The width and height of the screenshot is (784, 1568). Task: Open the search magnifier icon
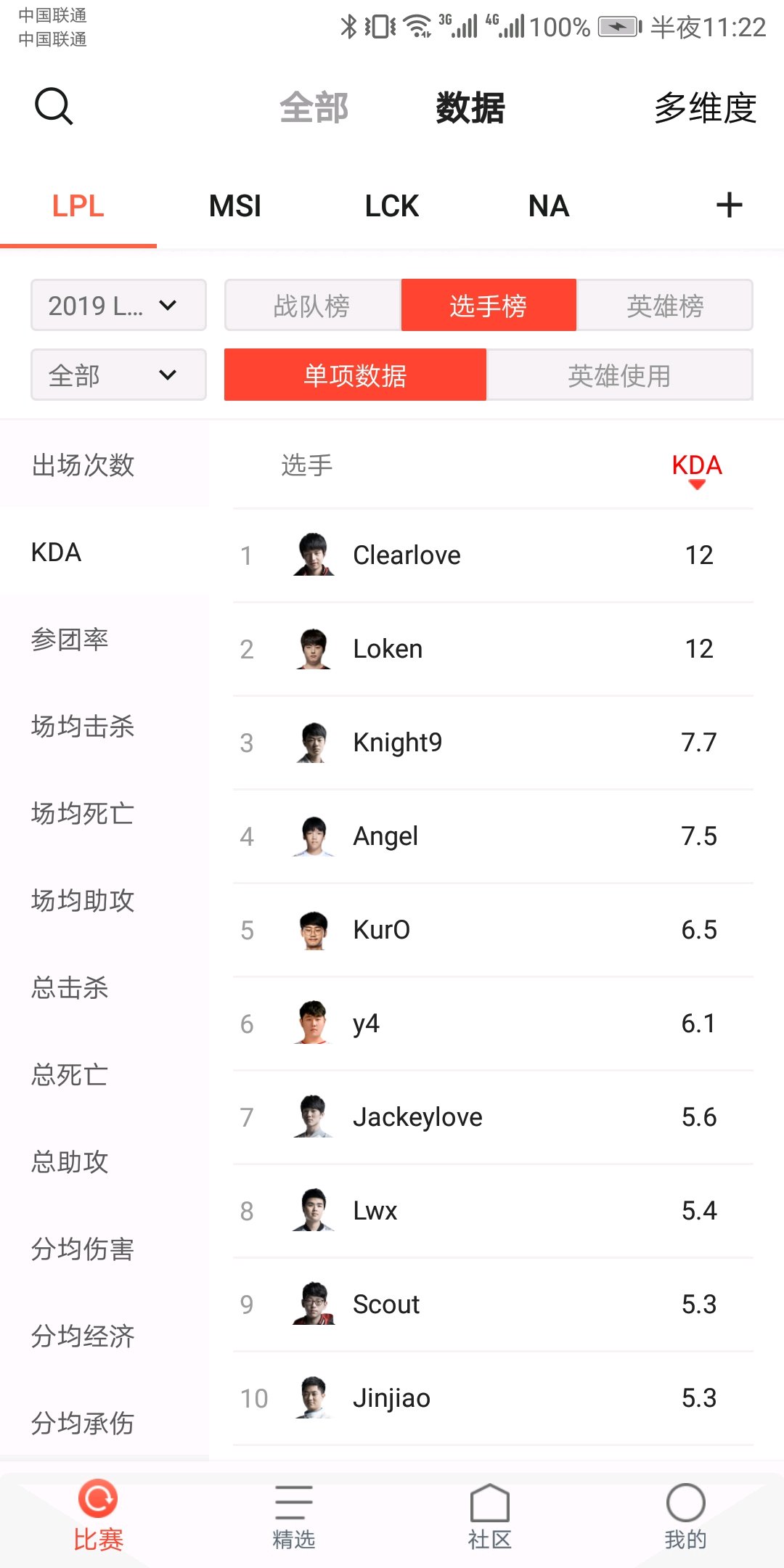54,107
